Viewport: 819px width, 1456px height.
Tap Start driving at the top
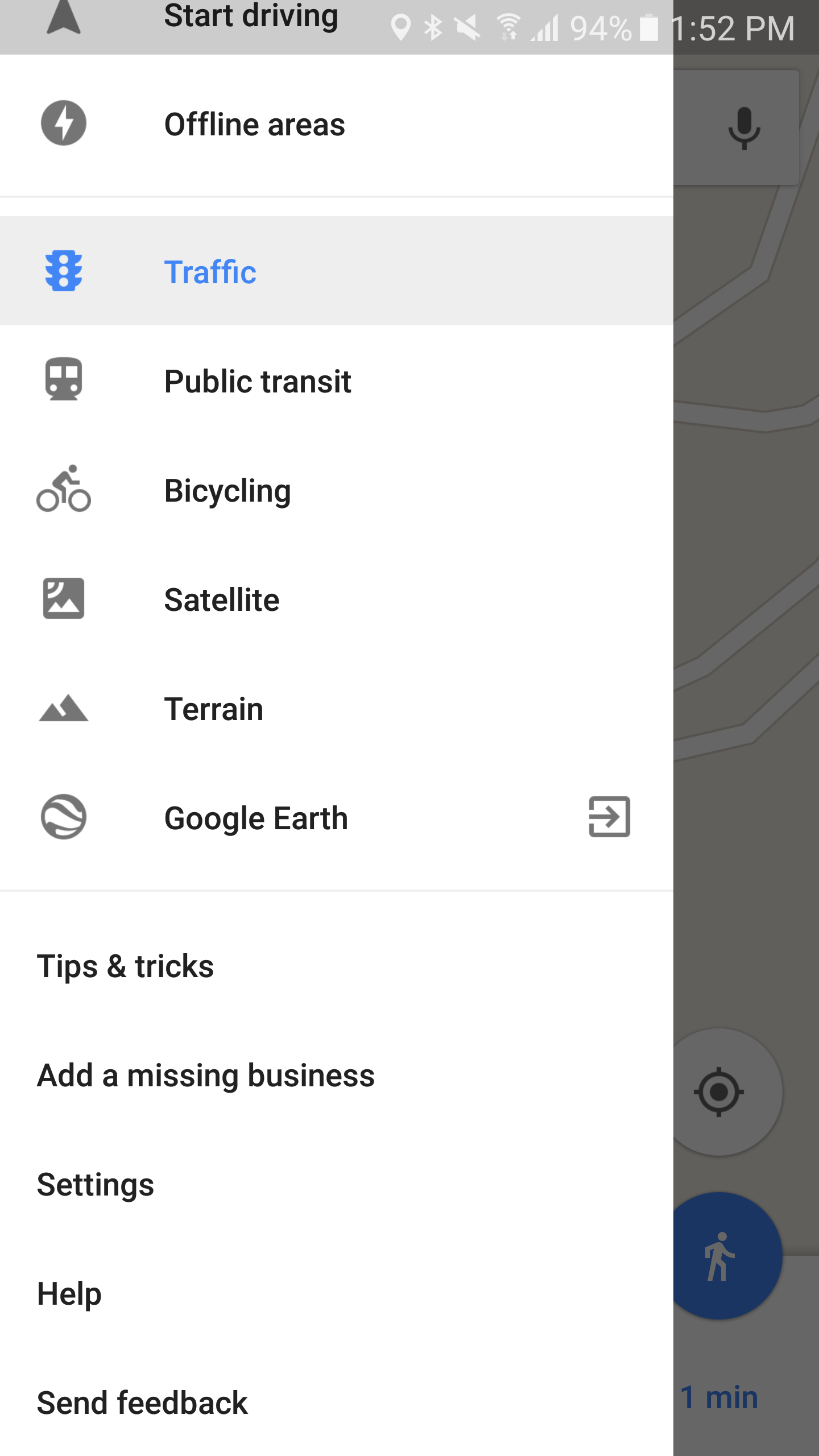click(x=250, y=17)
